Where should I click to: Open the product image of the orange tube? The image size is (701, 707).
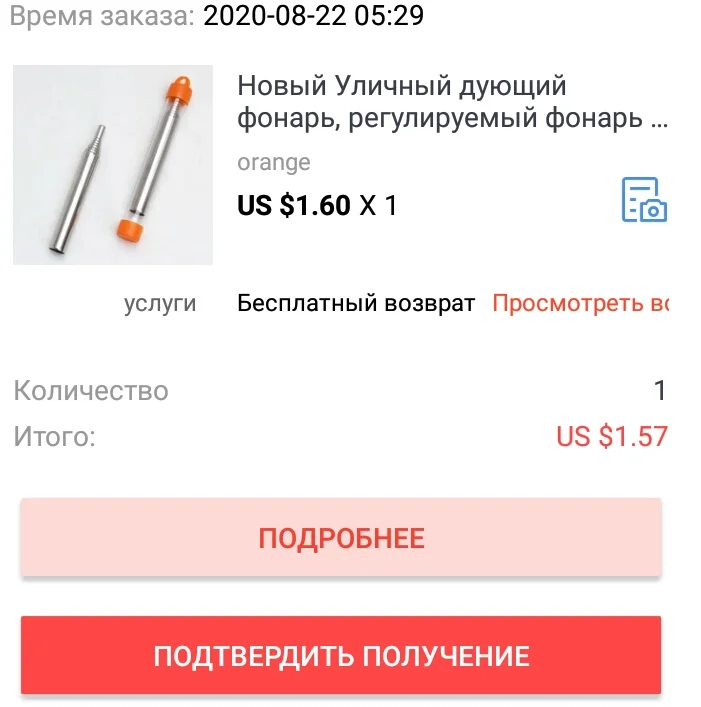113,165
